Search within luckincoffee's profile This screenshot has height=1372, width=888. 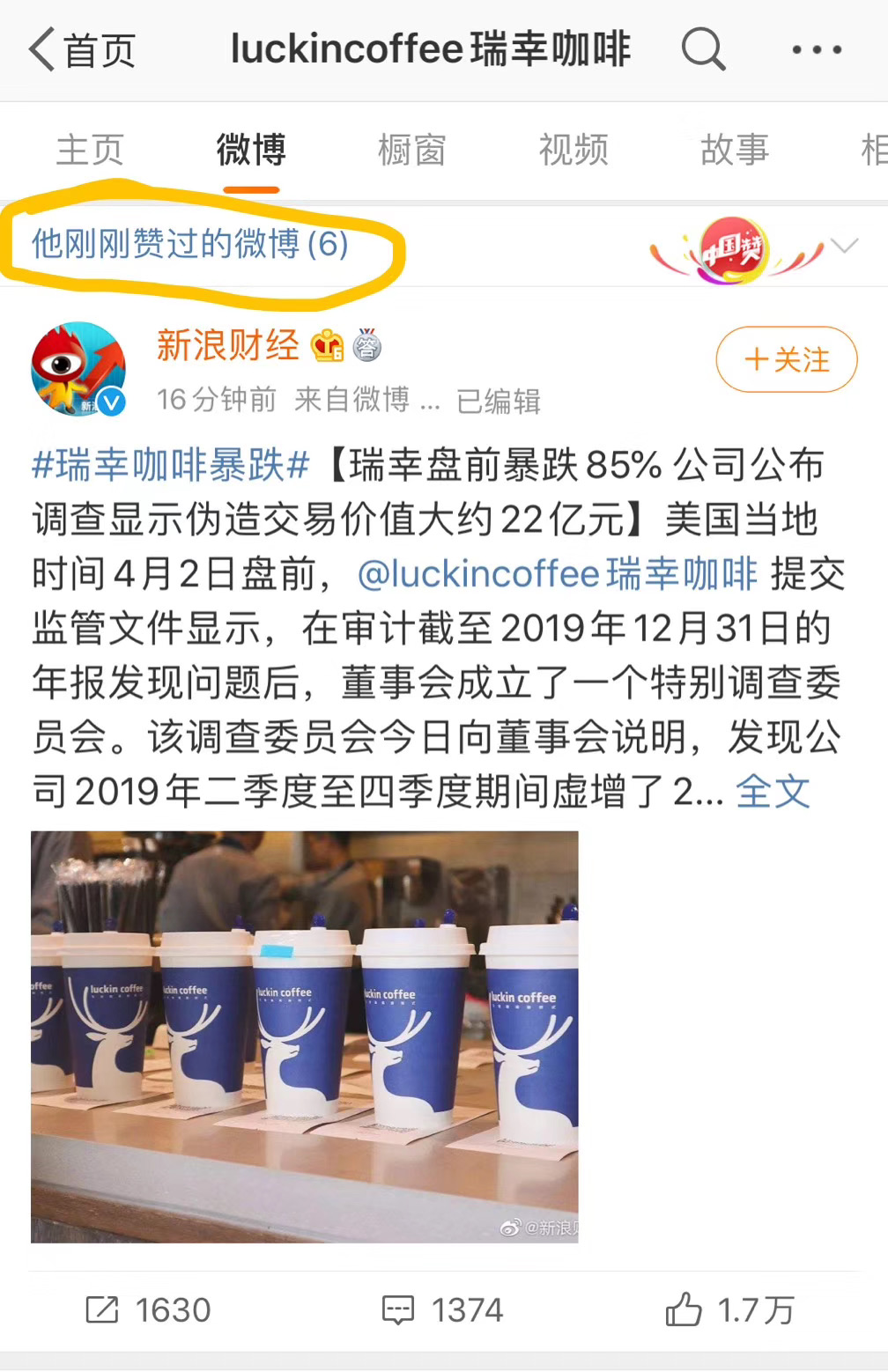click(x=703, y=49)
